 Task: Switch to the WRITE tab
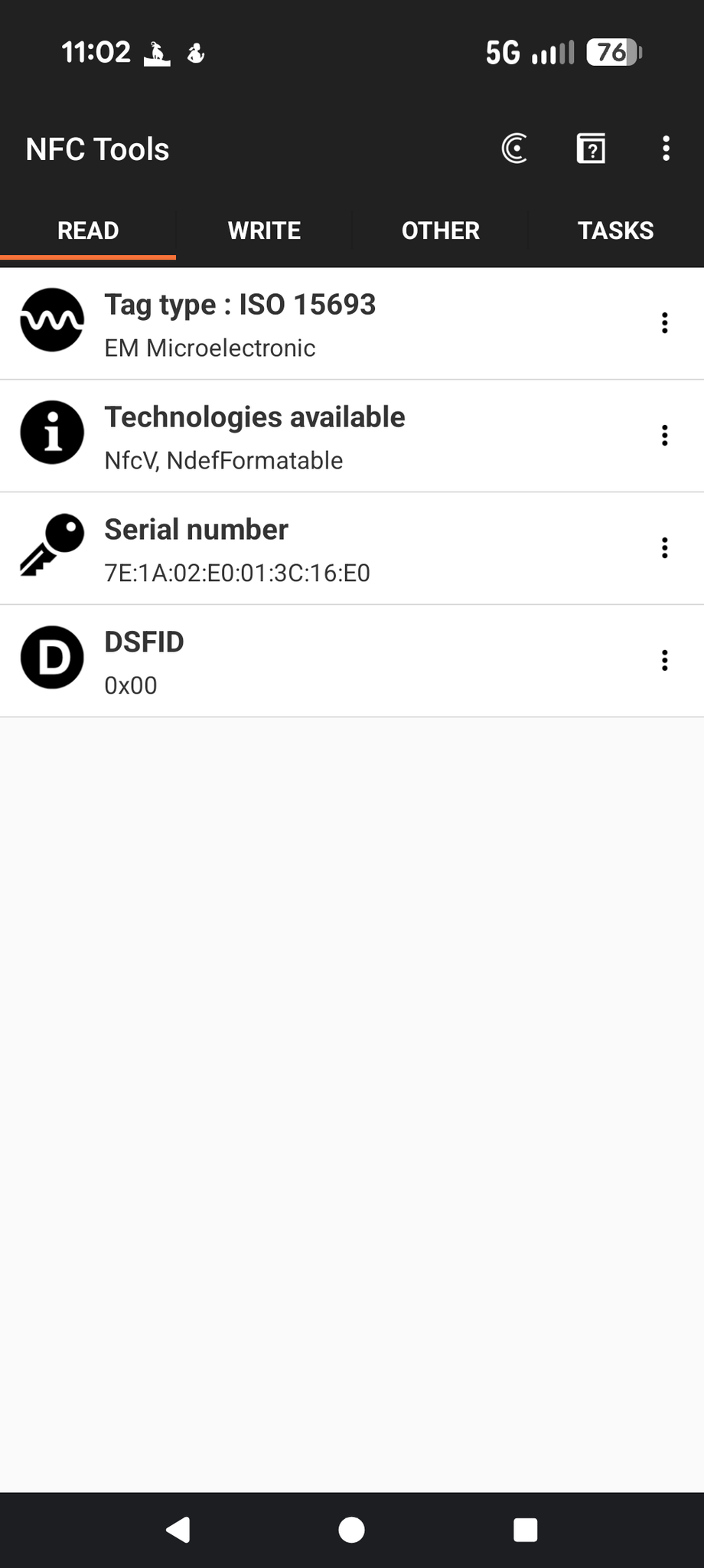pos(264,230)
